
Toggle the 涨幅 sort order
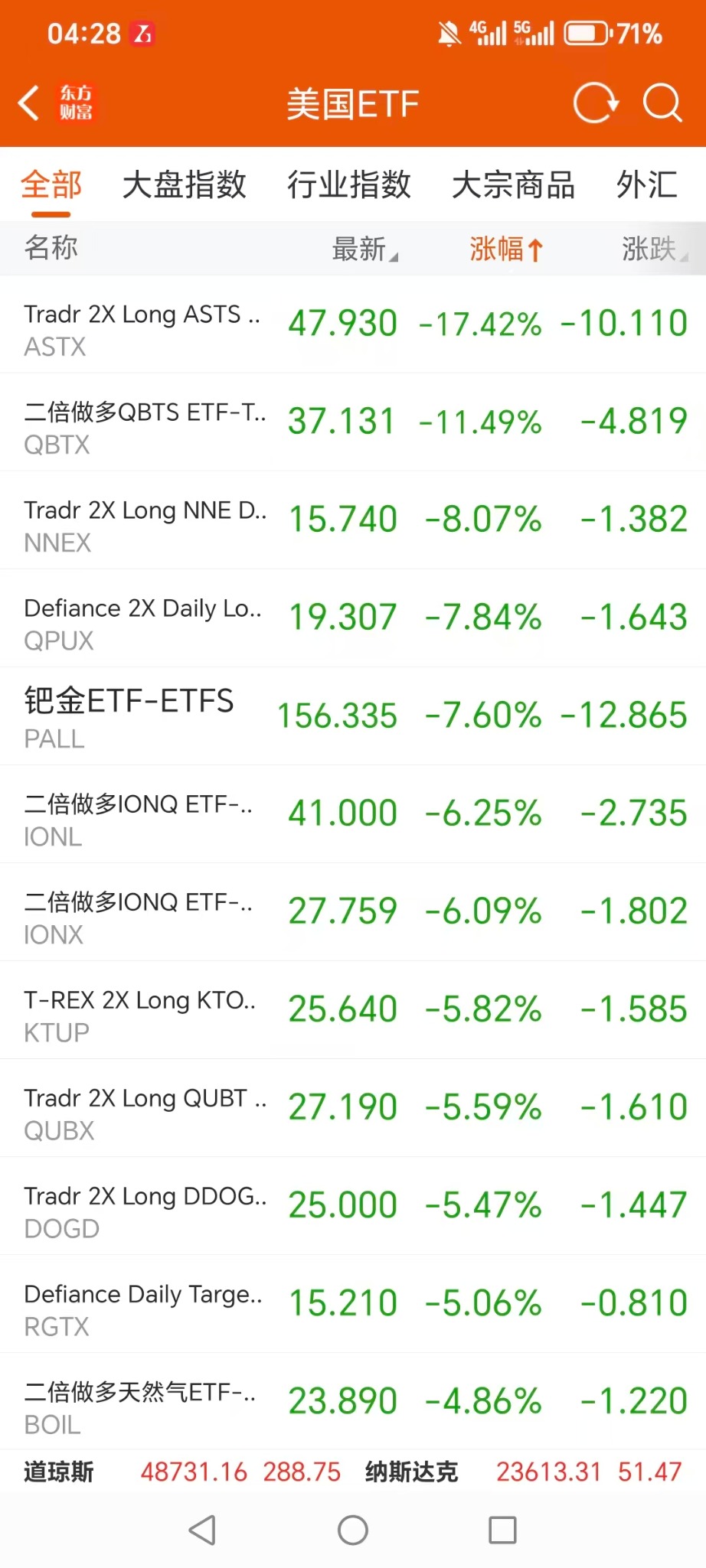click(505, 249)
